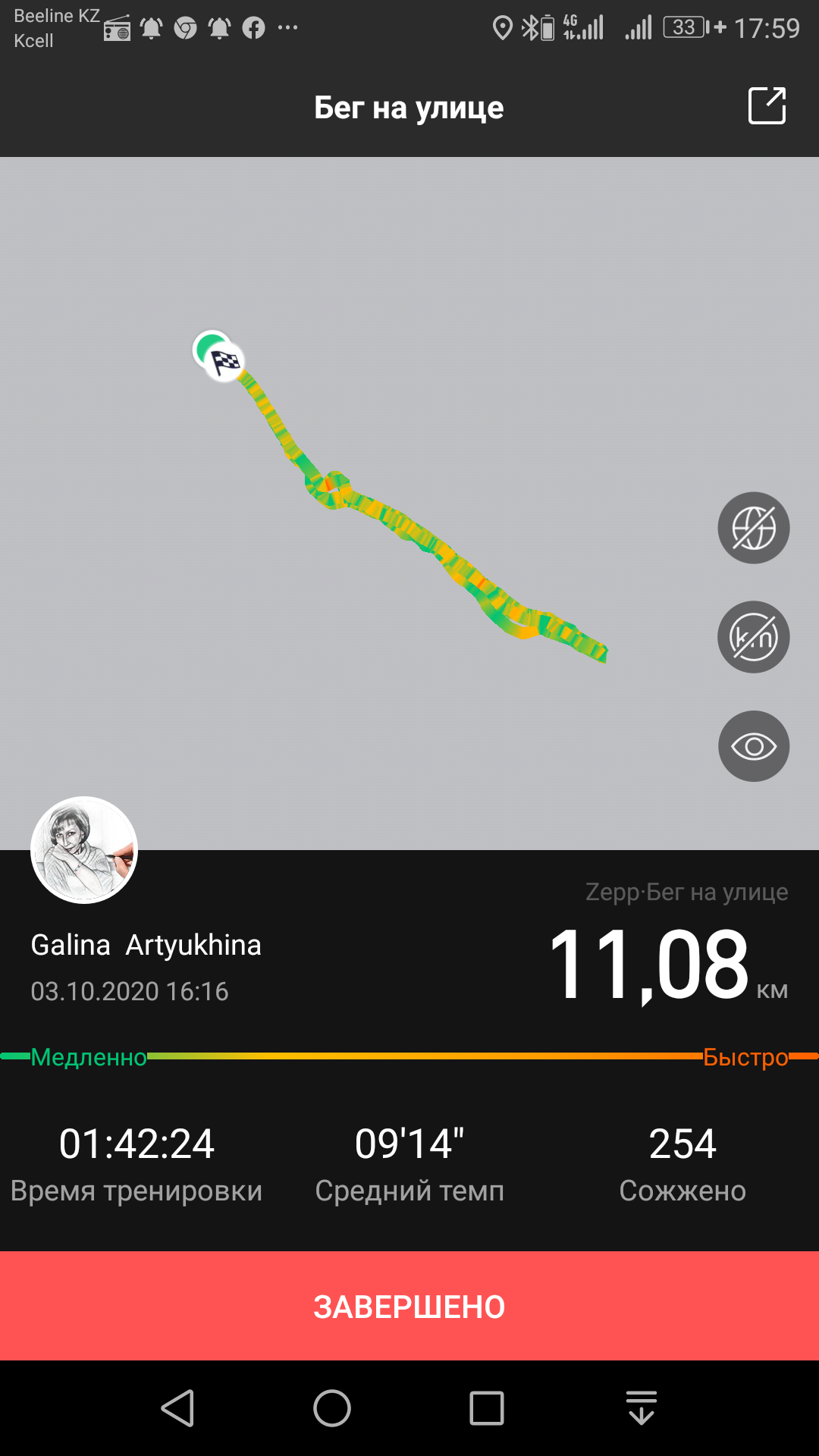Open the recent apps view

(x=487, y=1408)
